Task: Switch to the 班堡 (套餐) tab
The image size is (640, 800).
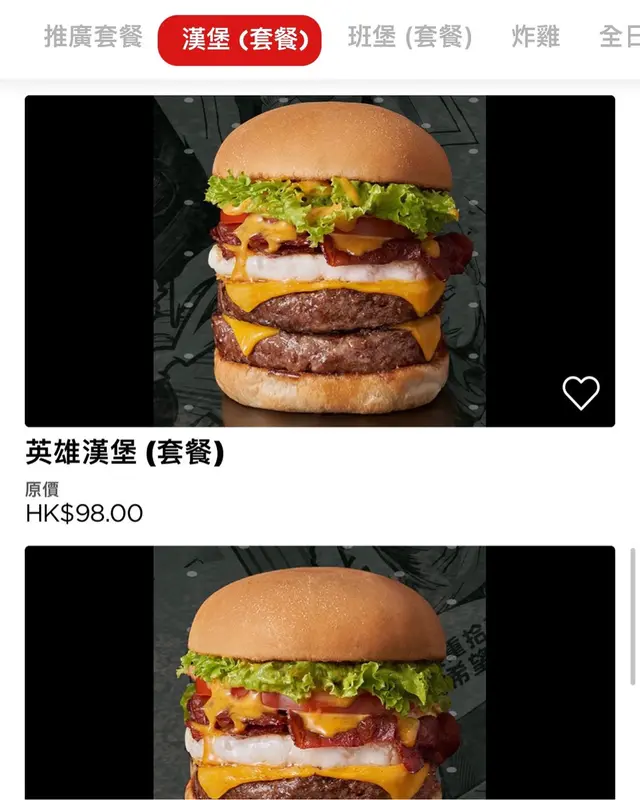Action: [x=410, y=38]
